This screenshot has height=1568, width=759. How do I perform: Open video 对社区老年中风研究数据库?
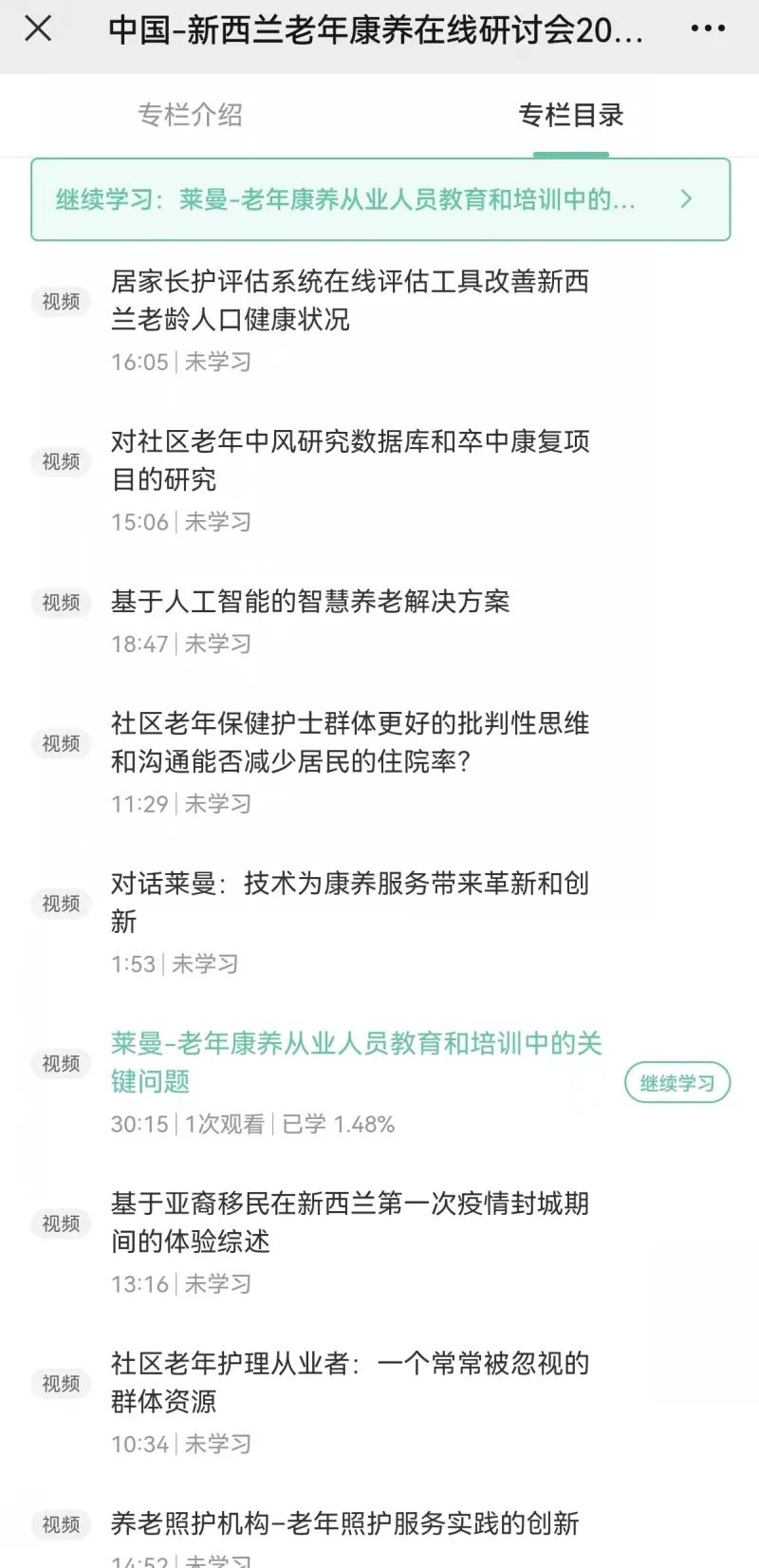350,460
